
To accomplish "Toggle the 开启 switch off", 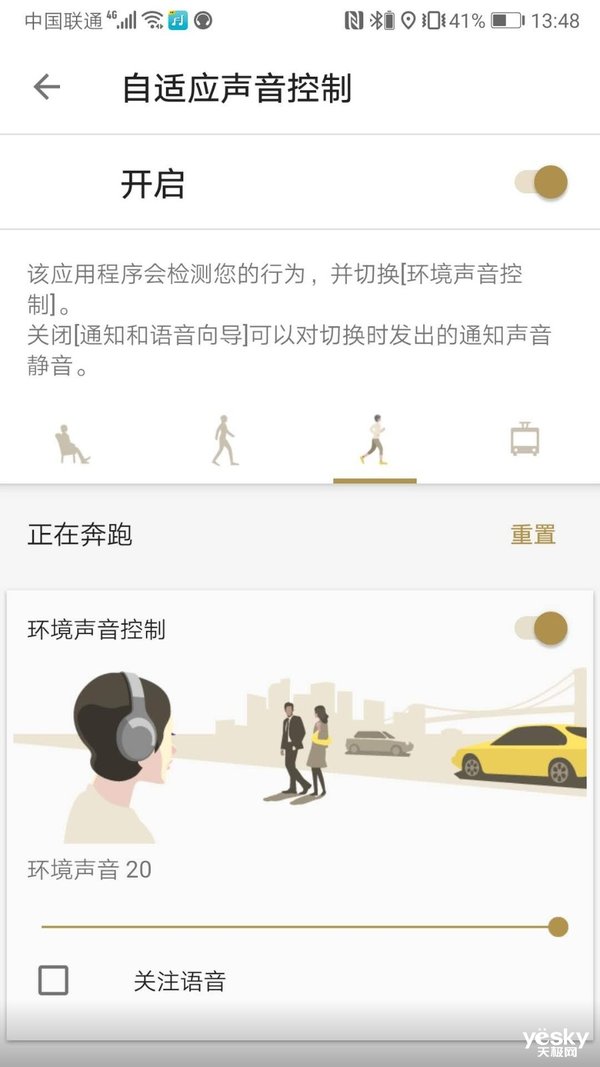I will [541, 182].
